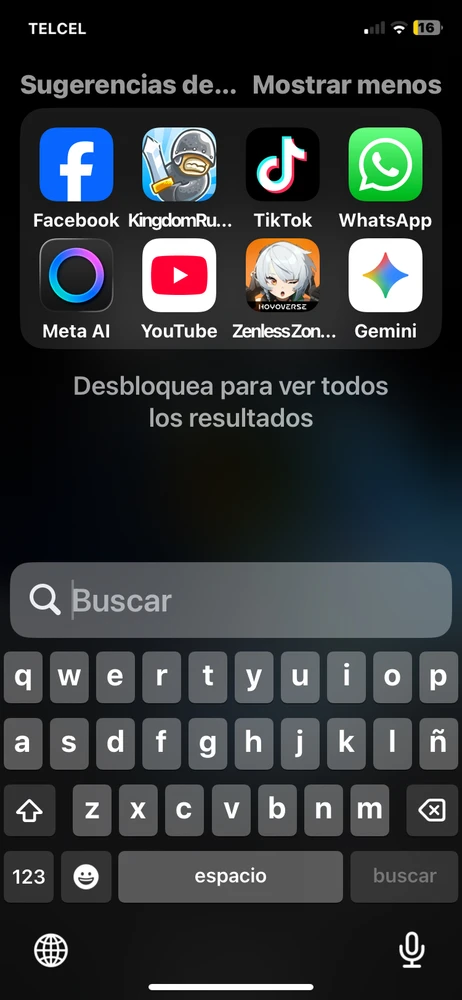This screenshot has height=1000, width=462.
Task: Tap the backspace key
Action: [432, 811]
